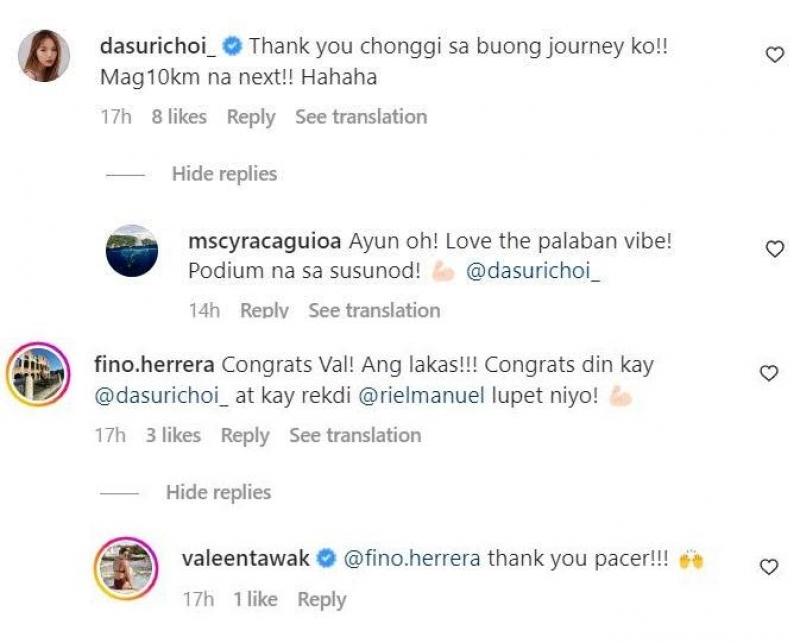Reply to mscyracaguioa's comment
This screenshot has width=800, height=643.
click(264, 311)
